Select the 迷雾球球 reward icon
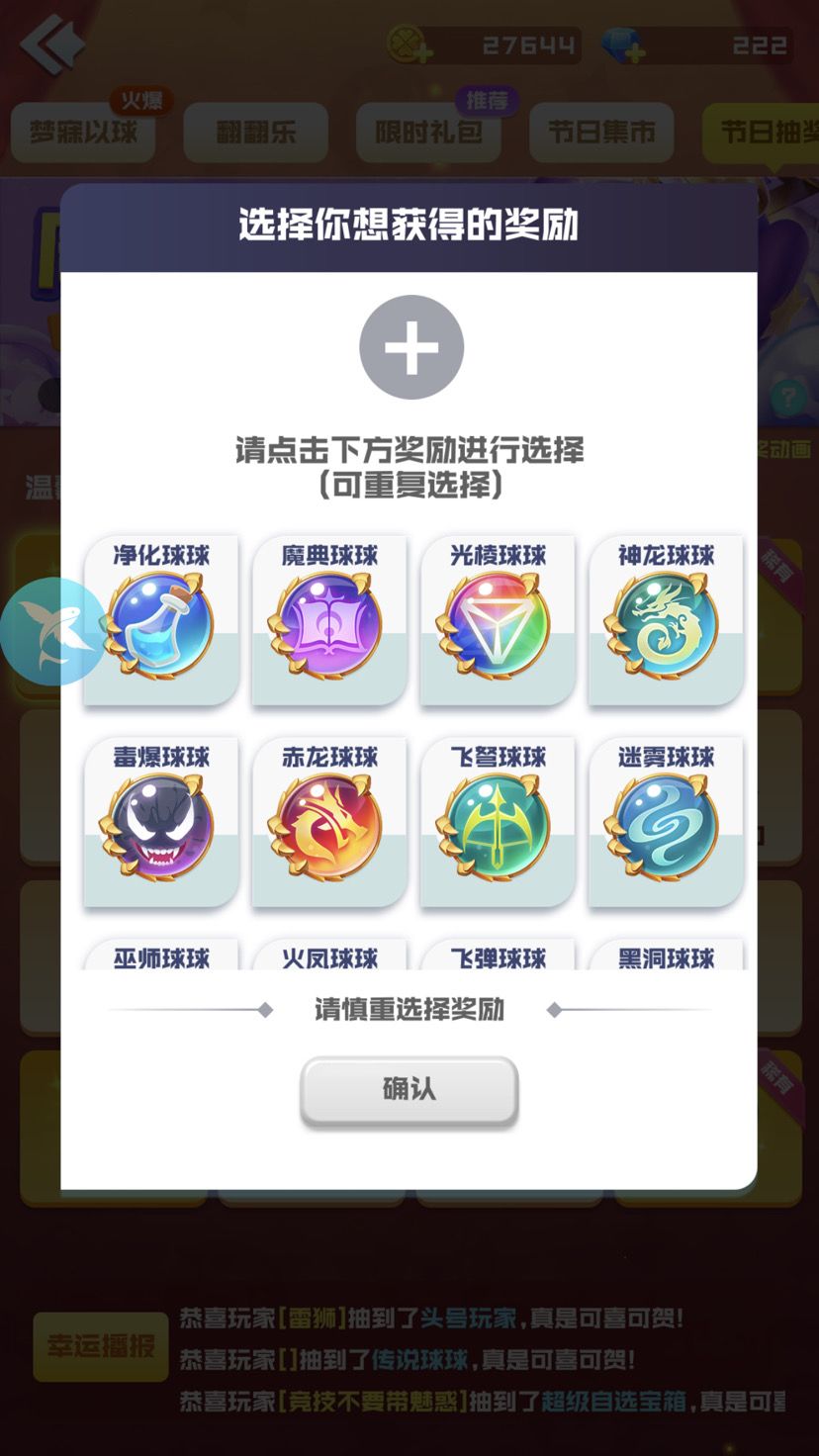Image resolution: width=819 pixels, height=1456 pixels. point(666,824)
